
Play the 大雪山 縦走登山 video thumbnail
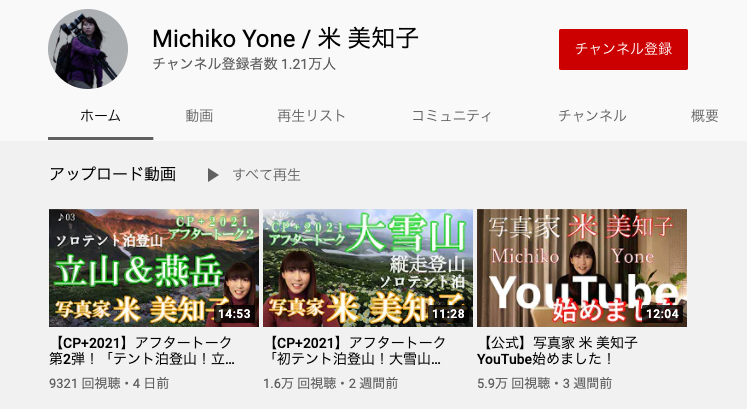368,268
